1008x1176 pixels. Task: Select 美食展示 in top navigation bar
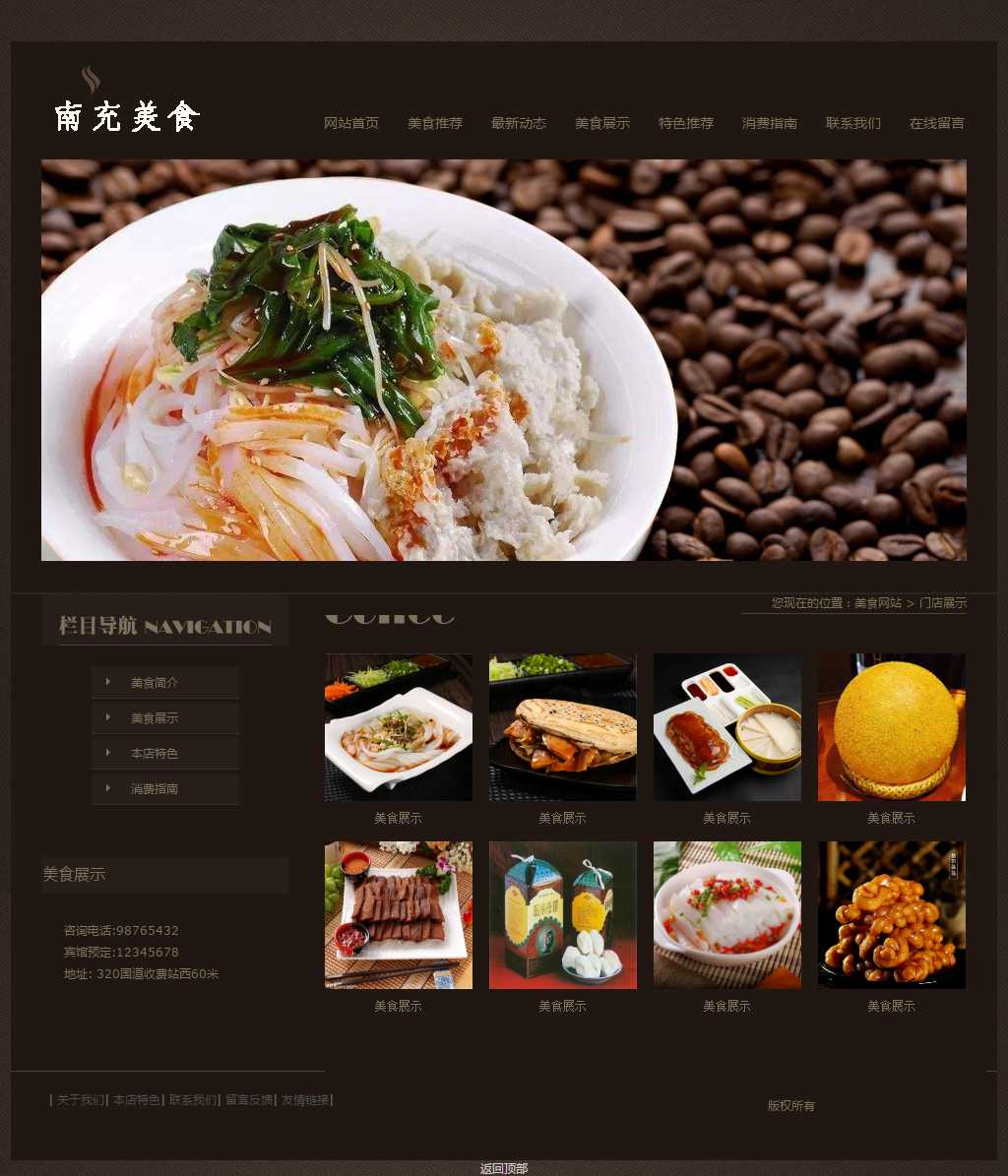602,123
